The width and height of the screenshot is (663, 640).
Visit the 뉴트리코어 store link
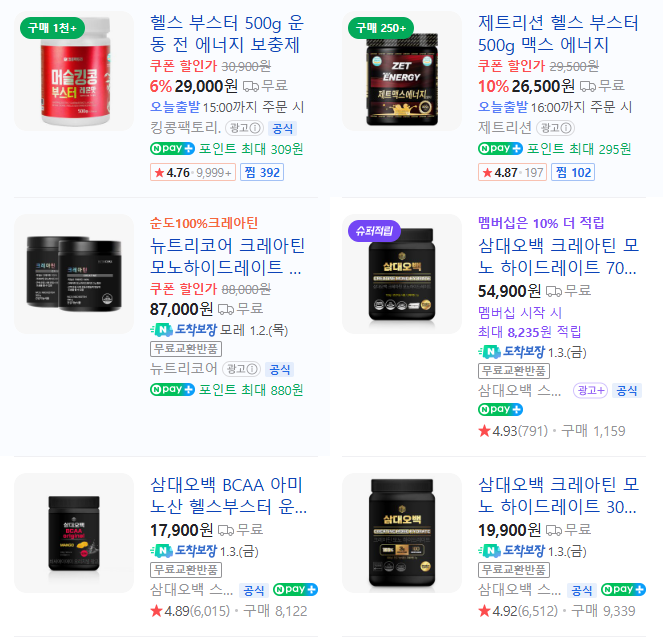click(x=184, y=368)
